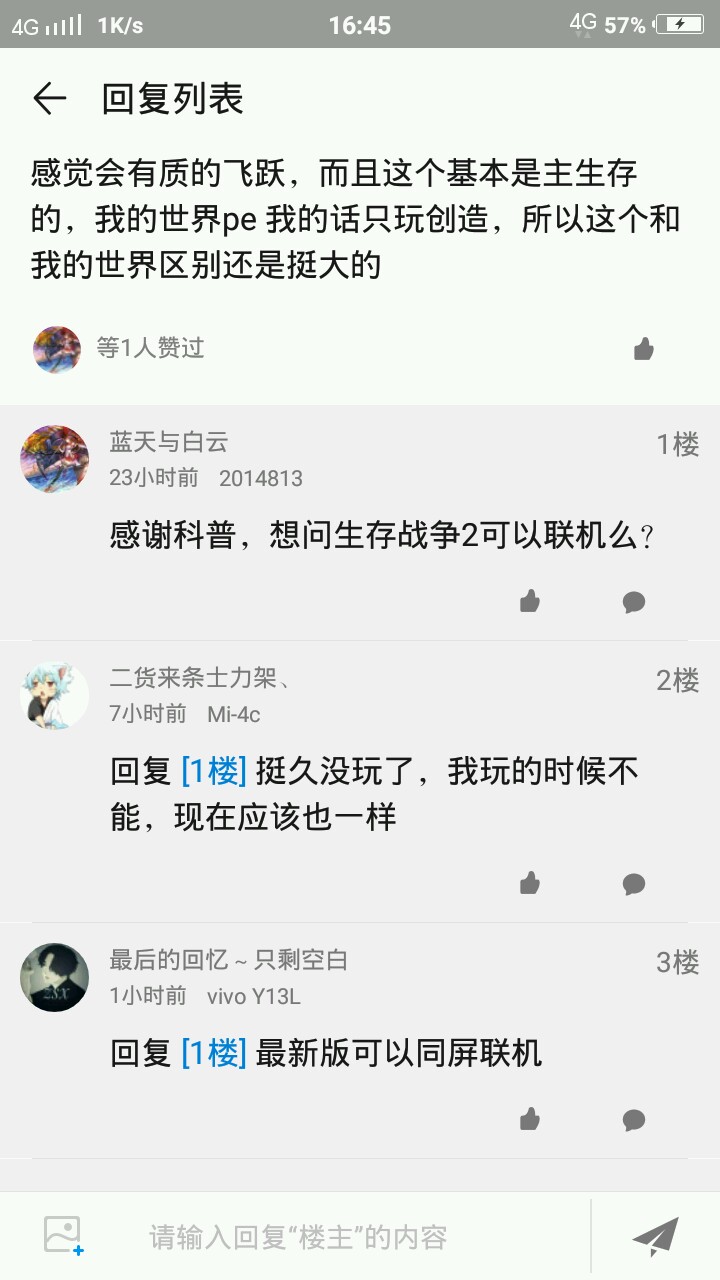The height and width of the screenshot is (1280, 720).
Task: Reply to 蓝天与白云's 1楼 comment
Action: [x=634, y=602]
